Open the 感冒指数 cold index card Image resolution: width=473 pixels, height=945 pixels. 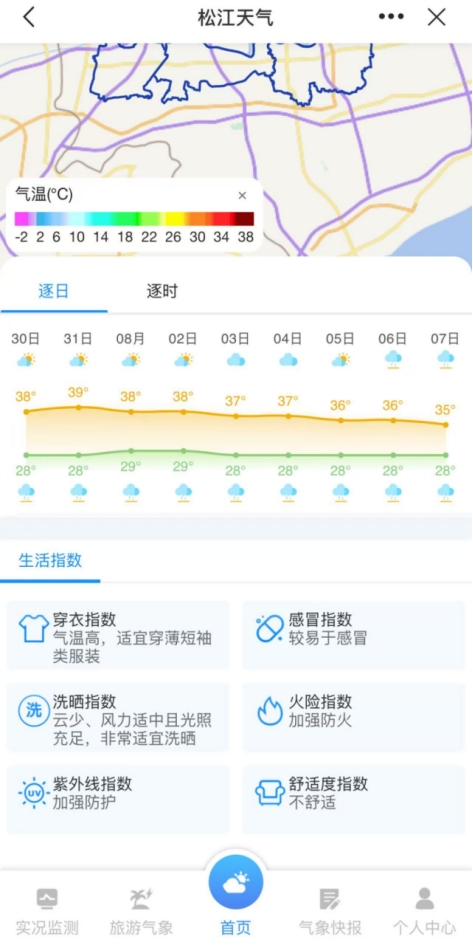click(x=354, y=635)
